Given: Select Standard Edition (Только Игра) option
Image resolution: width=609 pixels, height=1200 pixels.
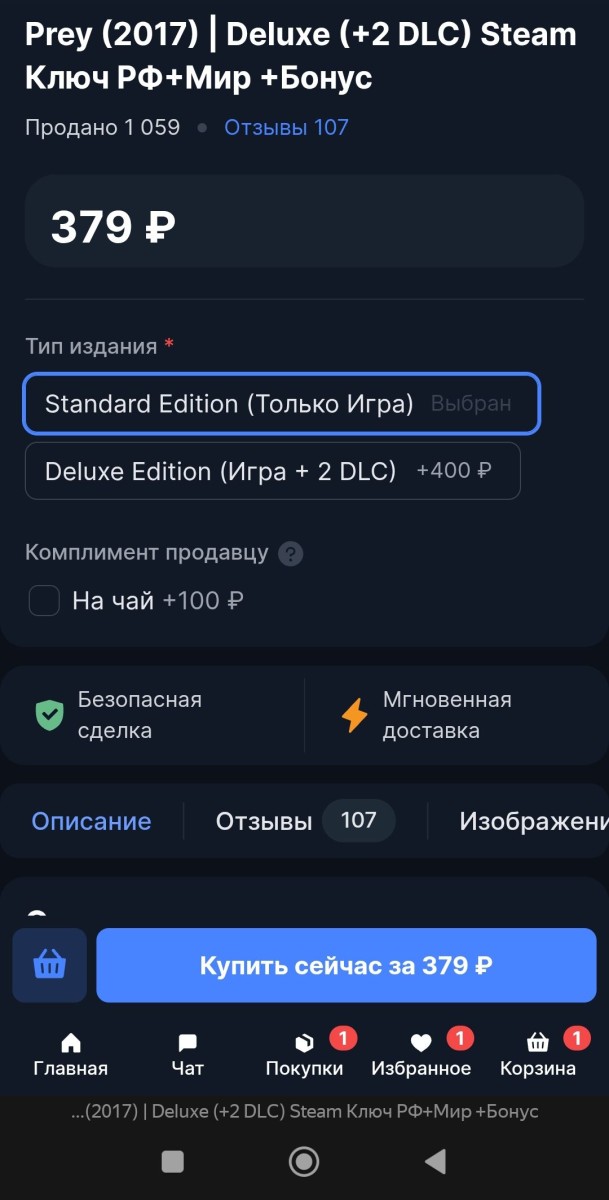Looking at the screenshot, I should [281, 404].
